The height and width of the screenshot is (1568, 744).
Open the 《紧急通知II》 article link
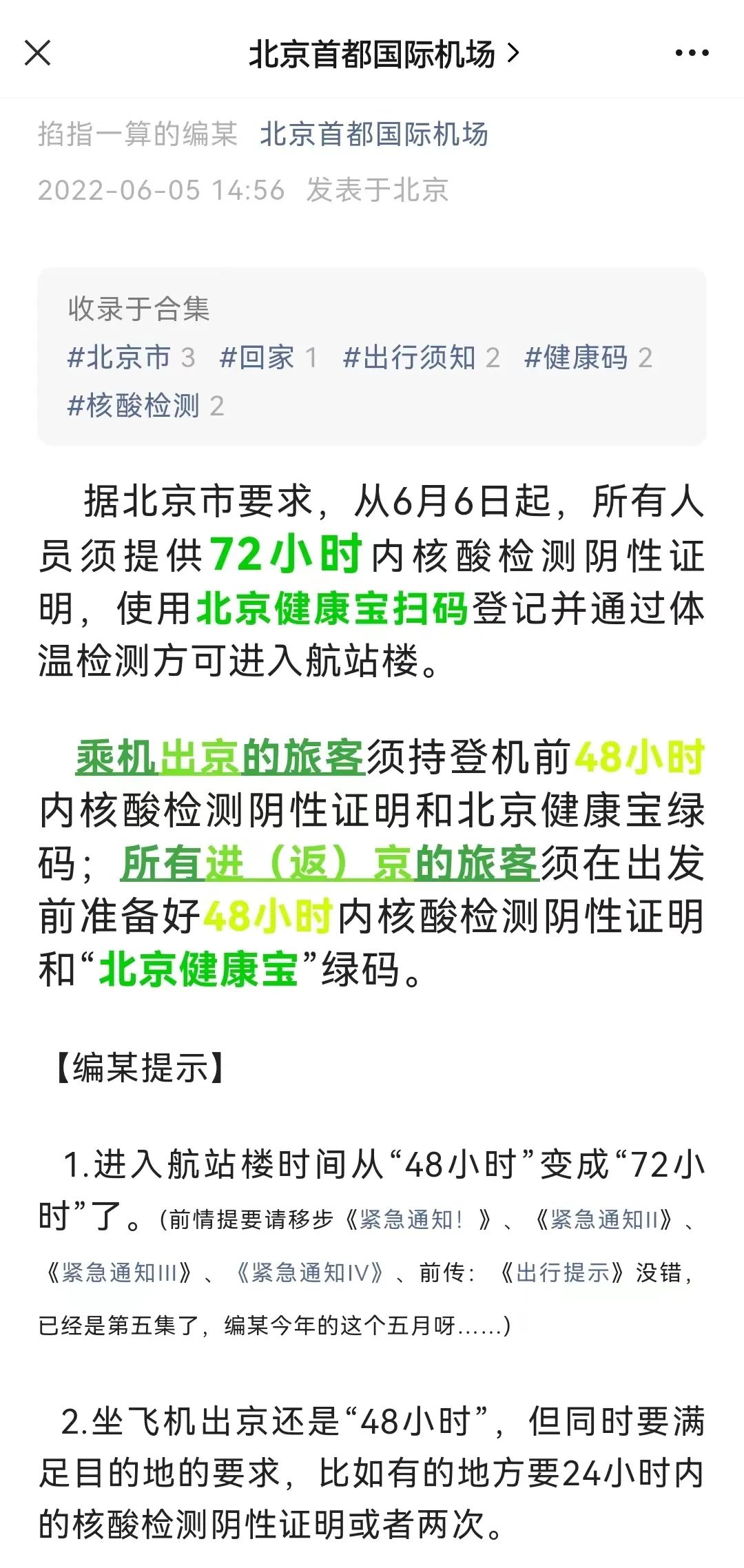click(x=603, y=1220)
